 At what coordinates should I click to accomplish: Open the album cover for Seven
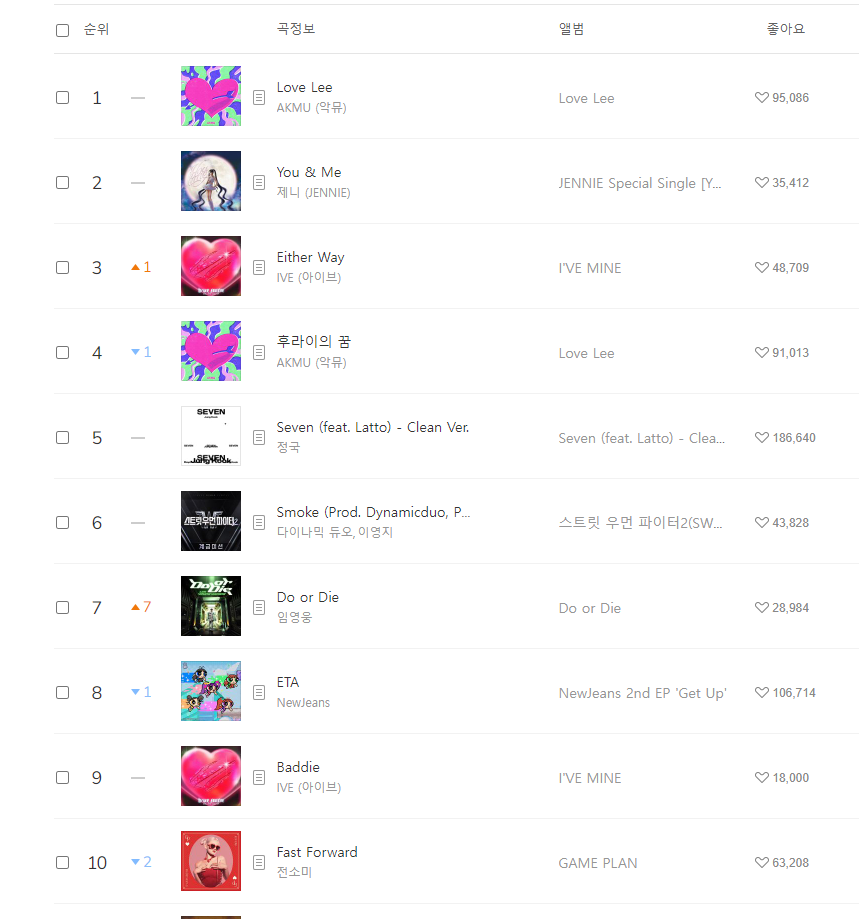coord(211,436)
